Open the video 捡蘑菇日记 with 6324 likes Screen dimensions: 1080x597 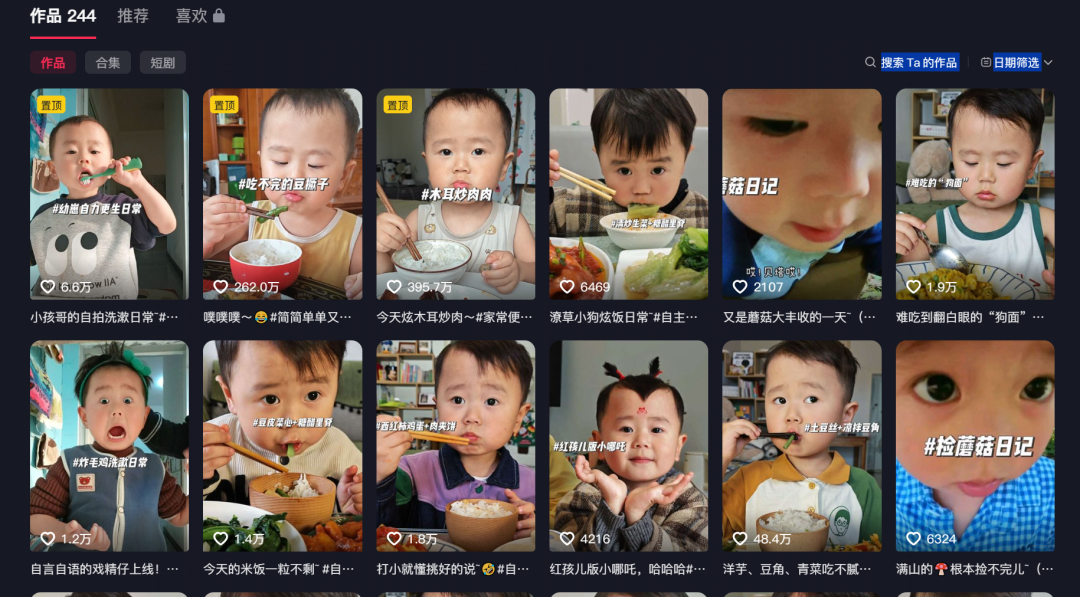point(974,446)
